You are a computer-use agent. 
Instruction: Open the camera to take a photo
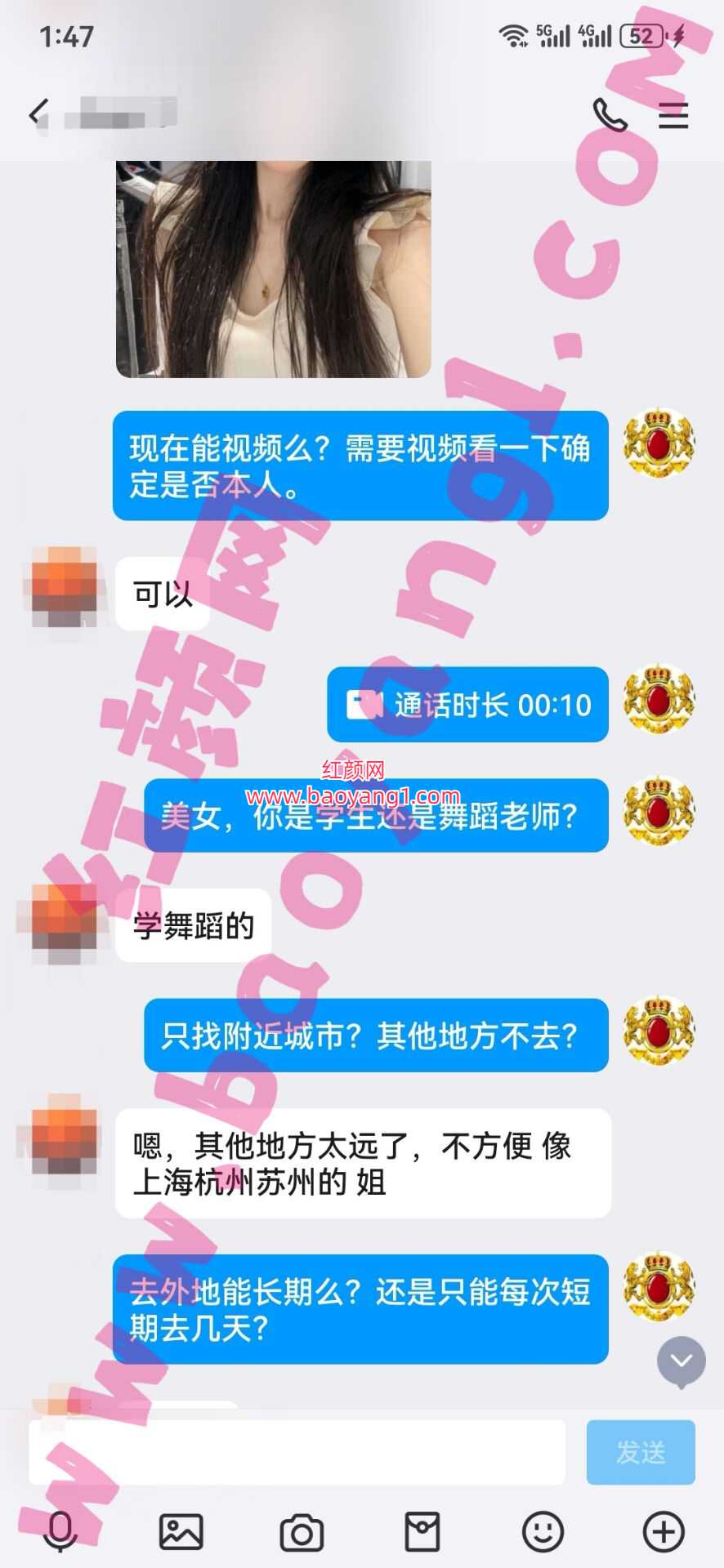[x=302, y=1533]
